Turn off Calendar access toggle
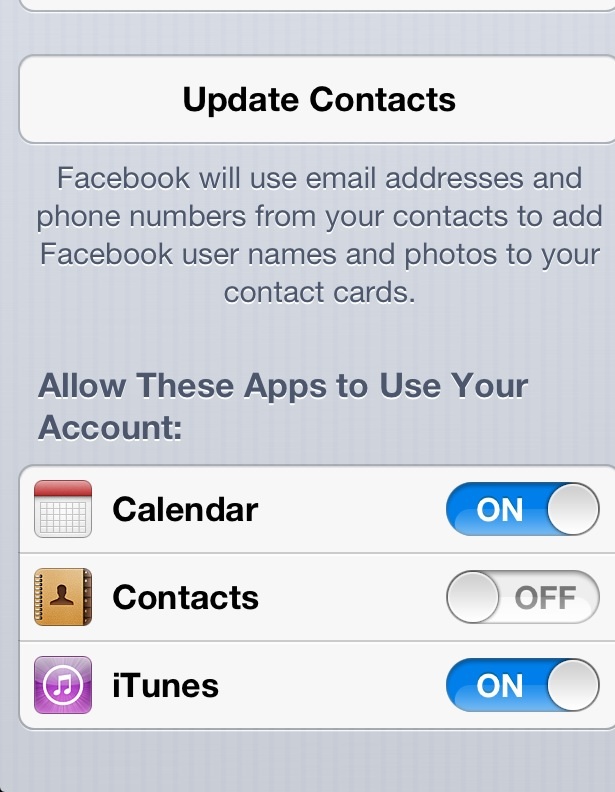Viewport: 615px width, 792px height. (523, 509)
